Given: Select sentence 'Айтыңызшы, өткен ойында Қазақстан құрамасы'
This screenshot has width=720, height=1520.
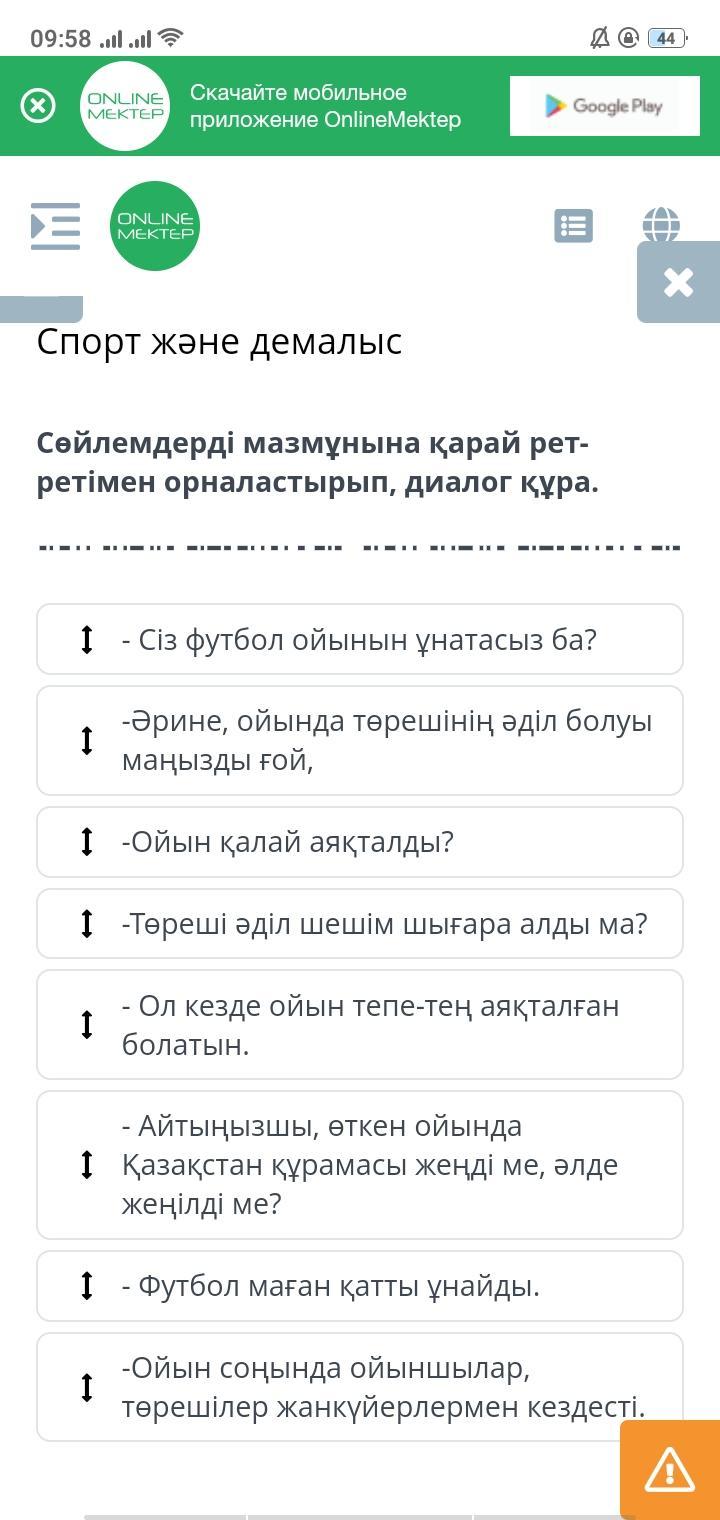Looking at the screenshot, I should [360, 1165].
